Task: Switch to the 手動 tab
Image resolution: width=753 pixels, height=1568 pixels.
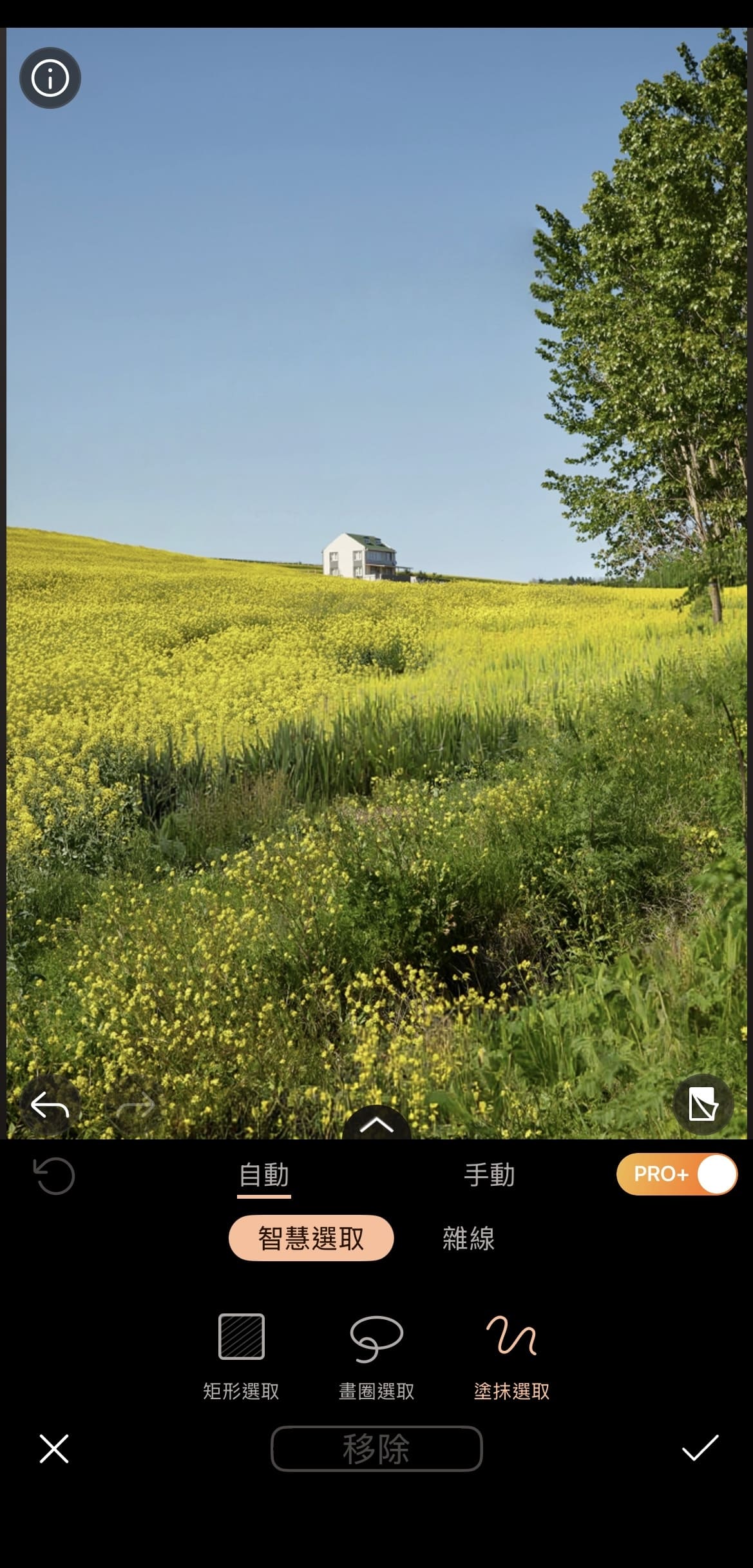Action: pyautogui.click(x=490, y=1176)
